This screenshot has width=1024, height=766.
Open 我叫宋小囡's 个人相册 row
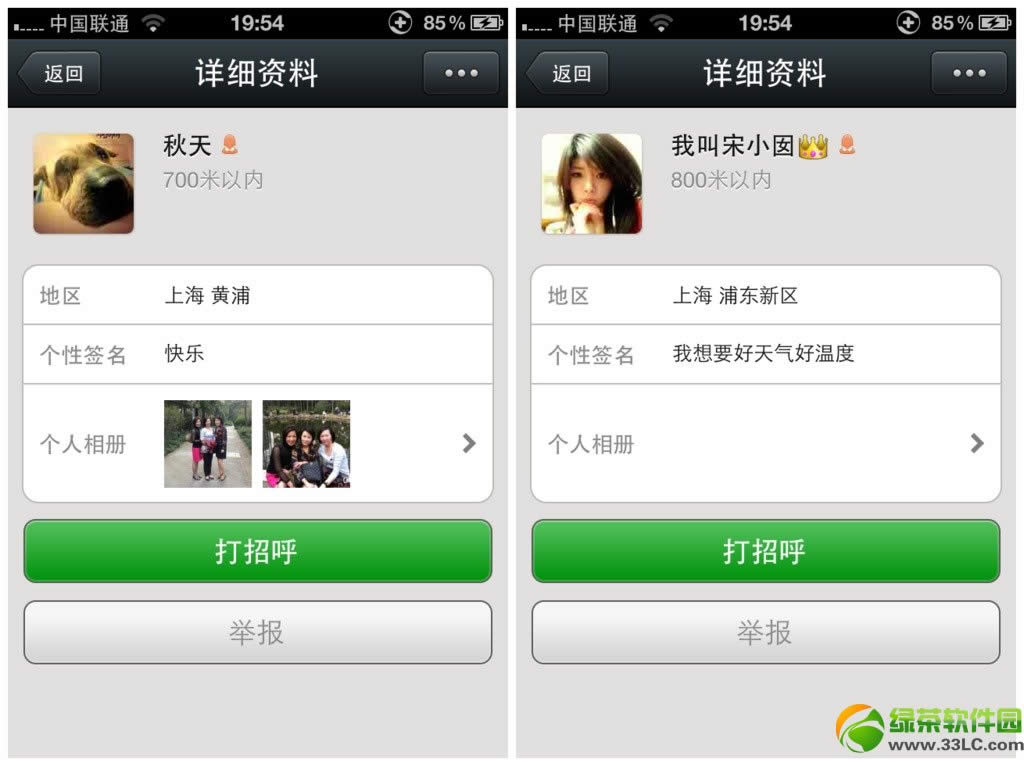765,443
